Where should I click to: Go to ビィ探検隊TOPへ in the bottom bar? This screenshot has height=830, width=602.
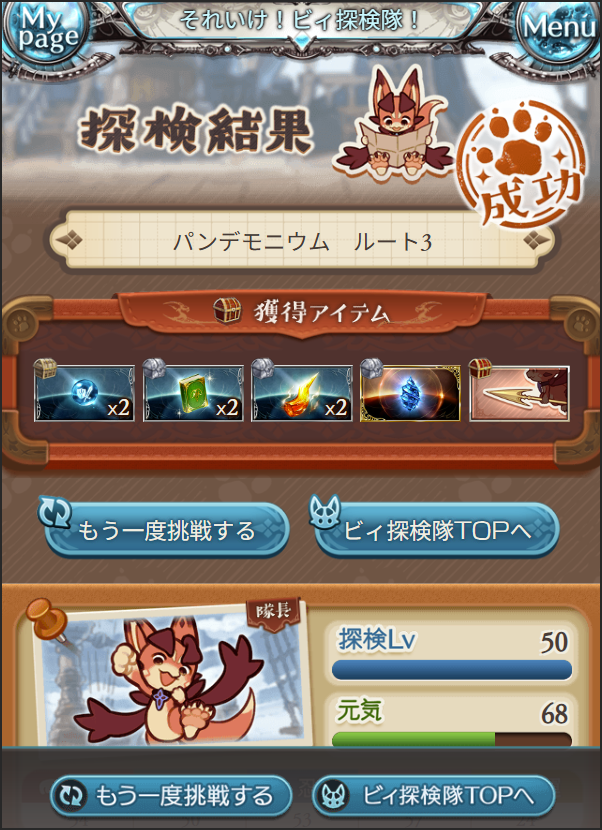coord(434,796)
